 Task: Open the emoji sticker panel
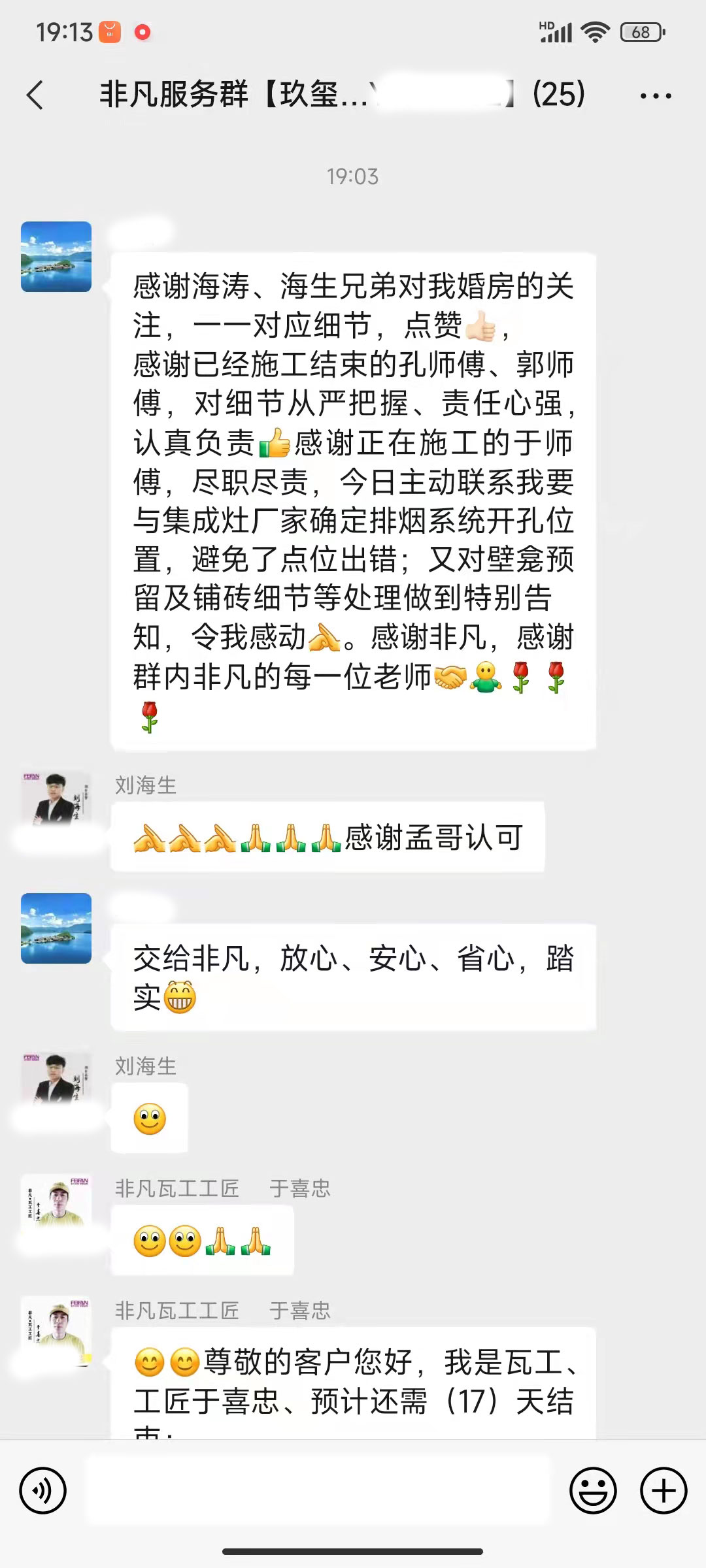pyautogui.click(x=593, y=1491)
